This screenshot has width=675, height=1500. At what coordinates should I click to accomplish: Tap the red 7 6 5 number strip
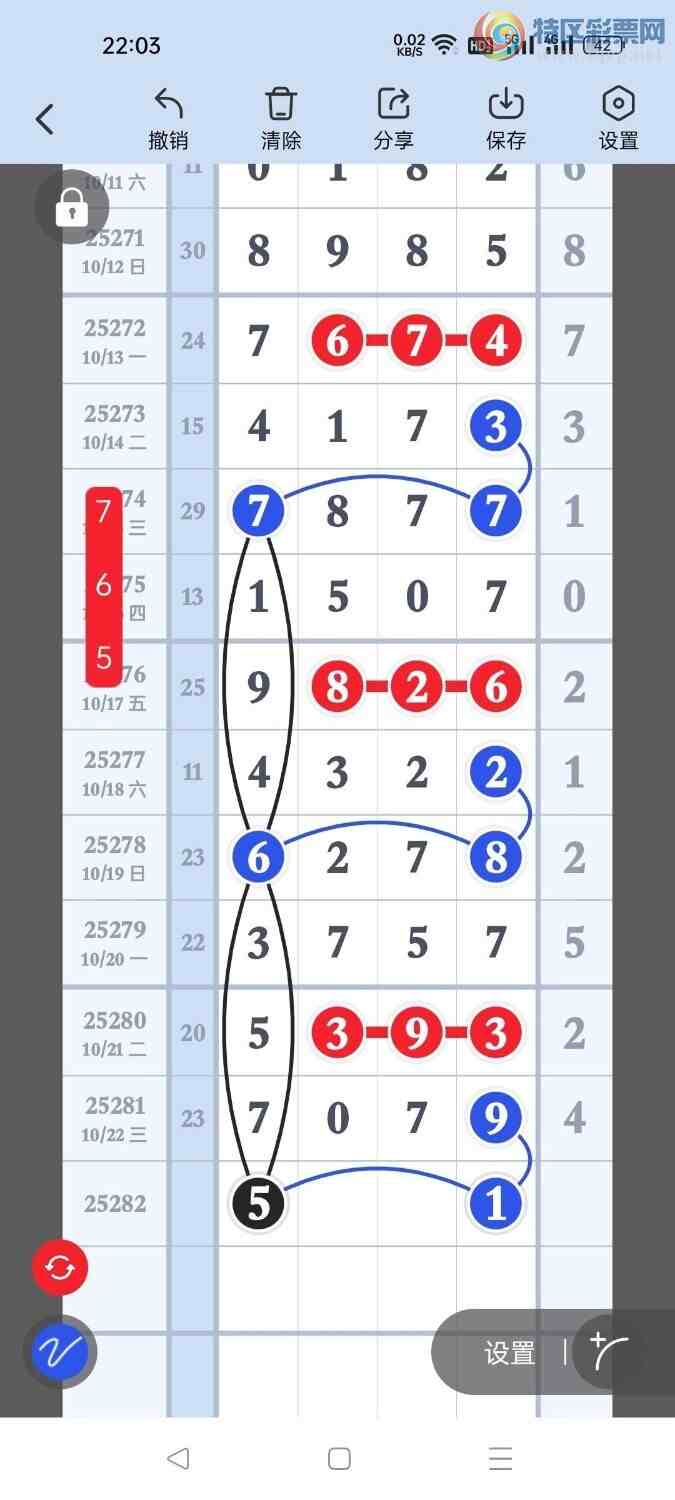pyautogui.click(x=103, y=584)
